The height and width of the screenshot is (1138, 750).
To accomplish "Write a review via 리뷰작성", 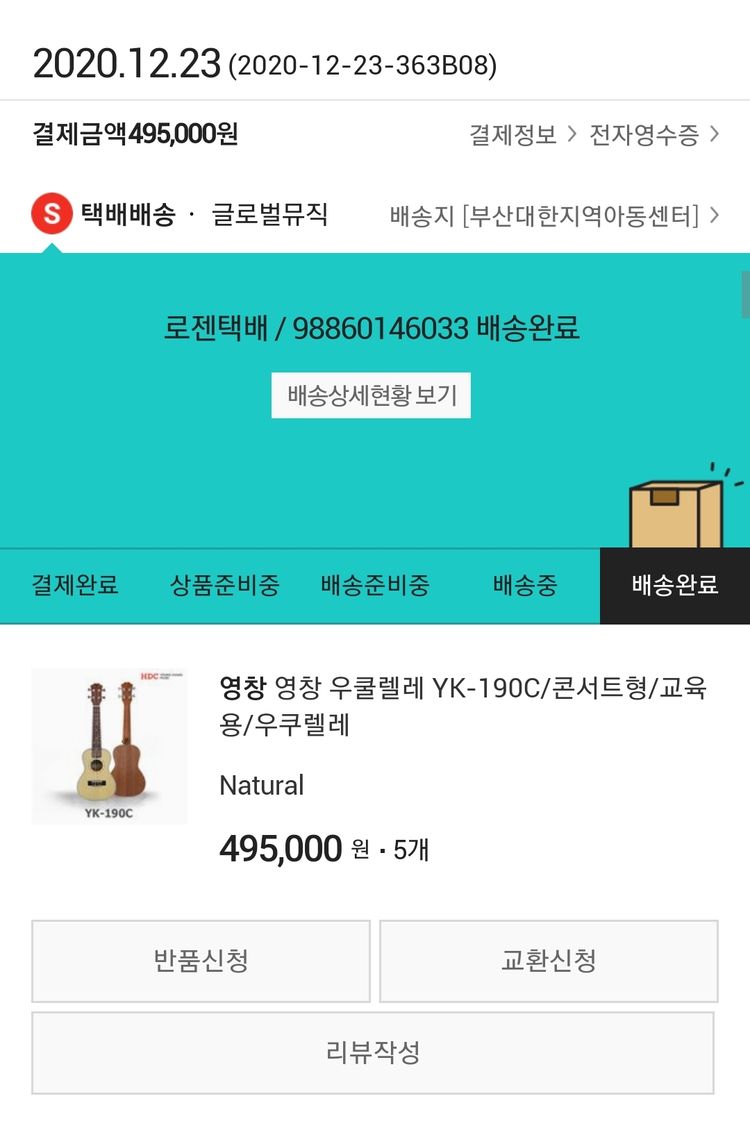I will click(x=373, y=1052).
